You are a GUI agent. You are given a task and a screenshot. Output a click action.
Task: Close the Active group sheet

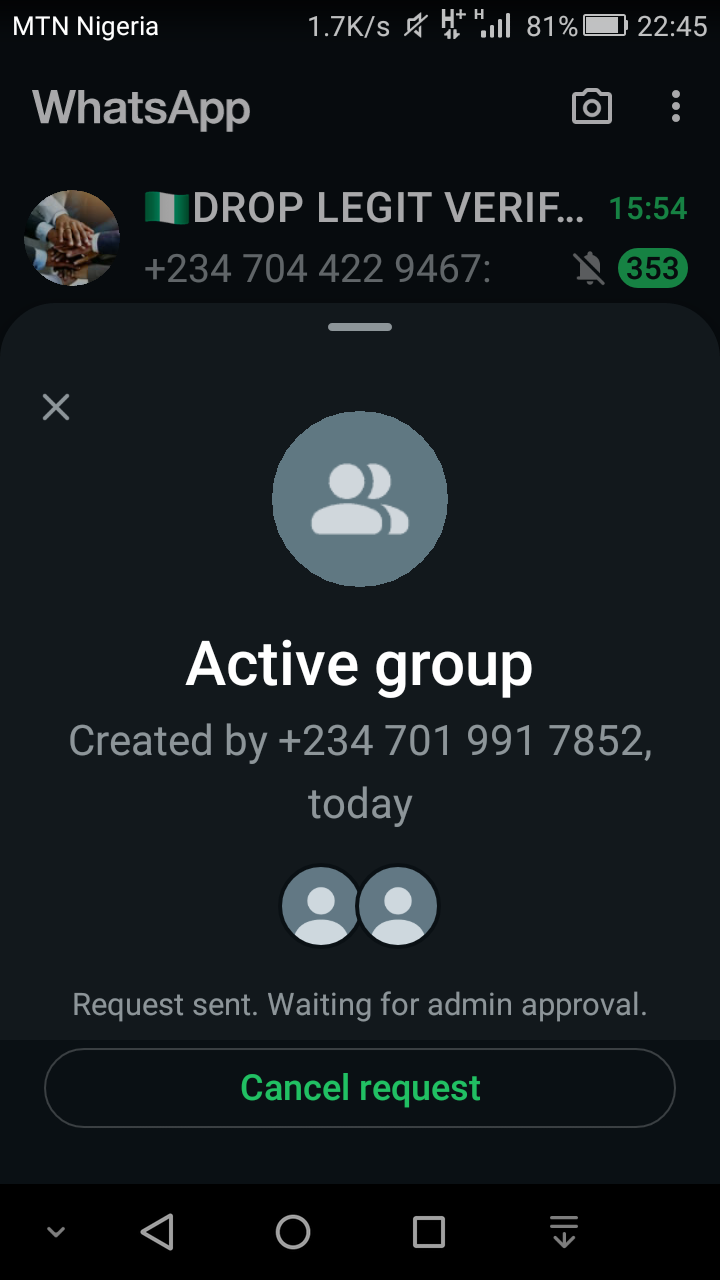point(56,407)
